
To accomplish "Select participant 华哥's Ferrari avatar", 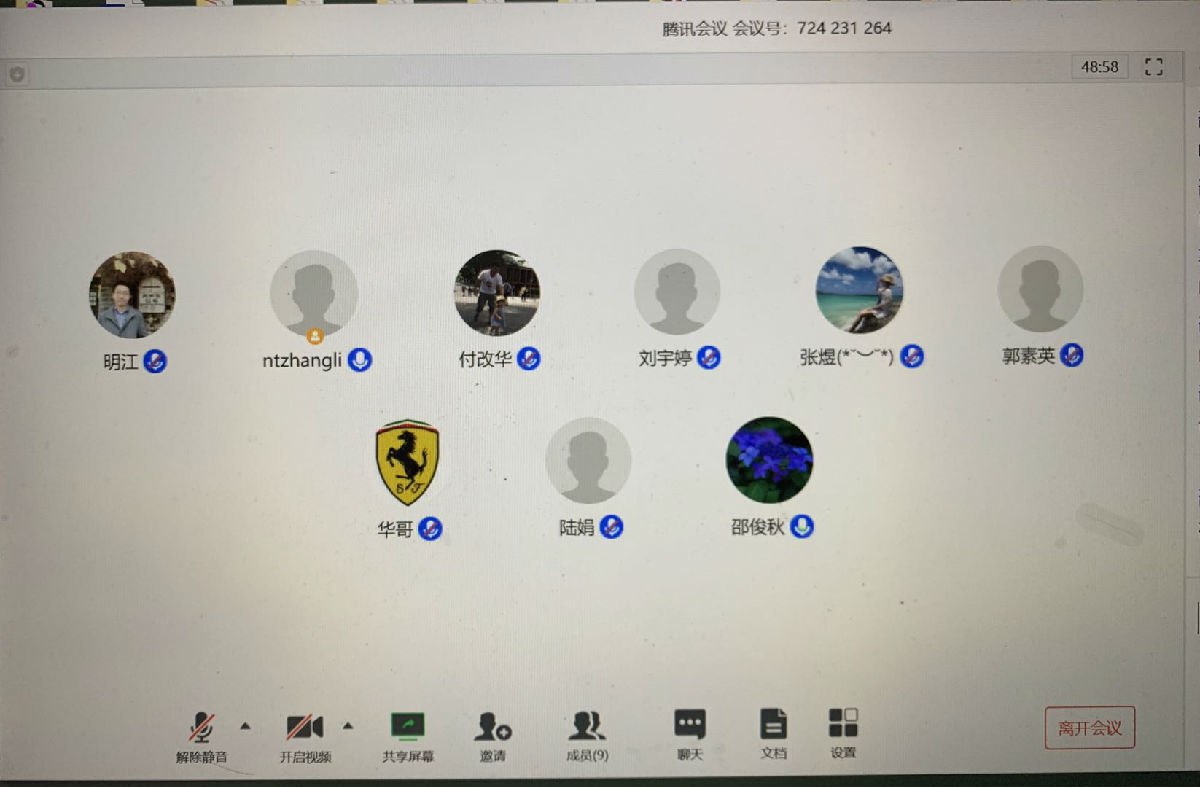I will coord(407,462).
